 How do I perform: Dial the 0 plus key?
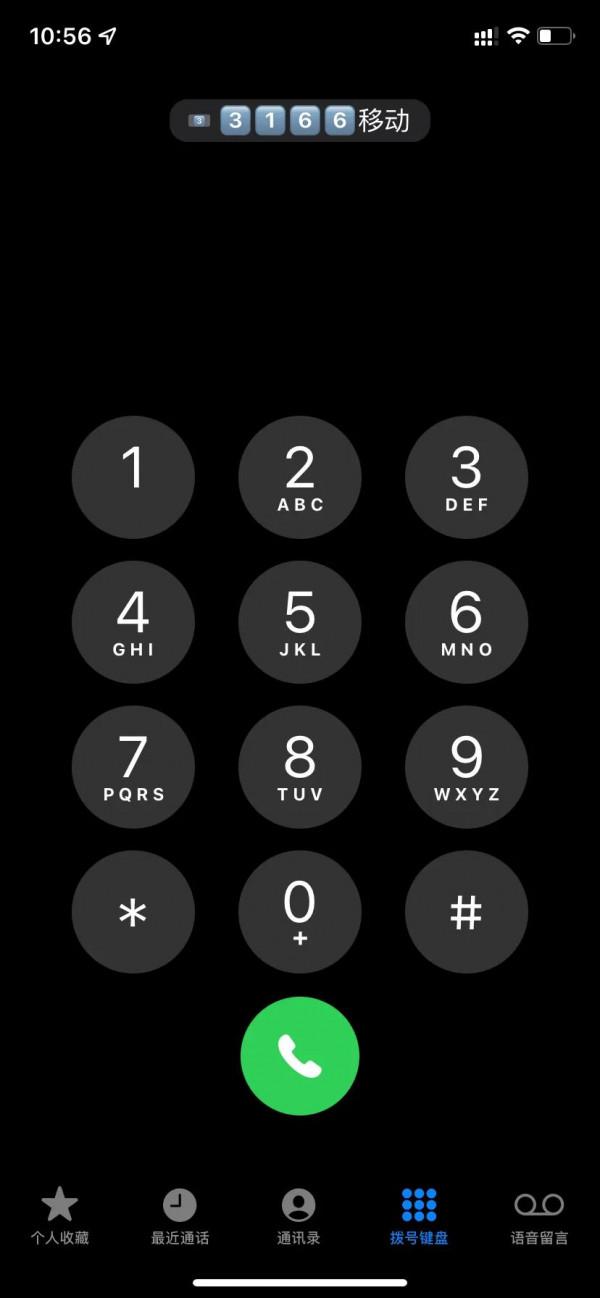click(x=300, y=912)
